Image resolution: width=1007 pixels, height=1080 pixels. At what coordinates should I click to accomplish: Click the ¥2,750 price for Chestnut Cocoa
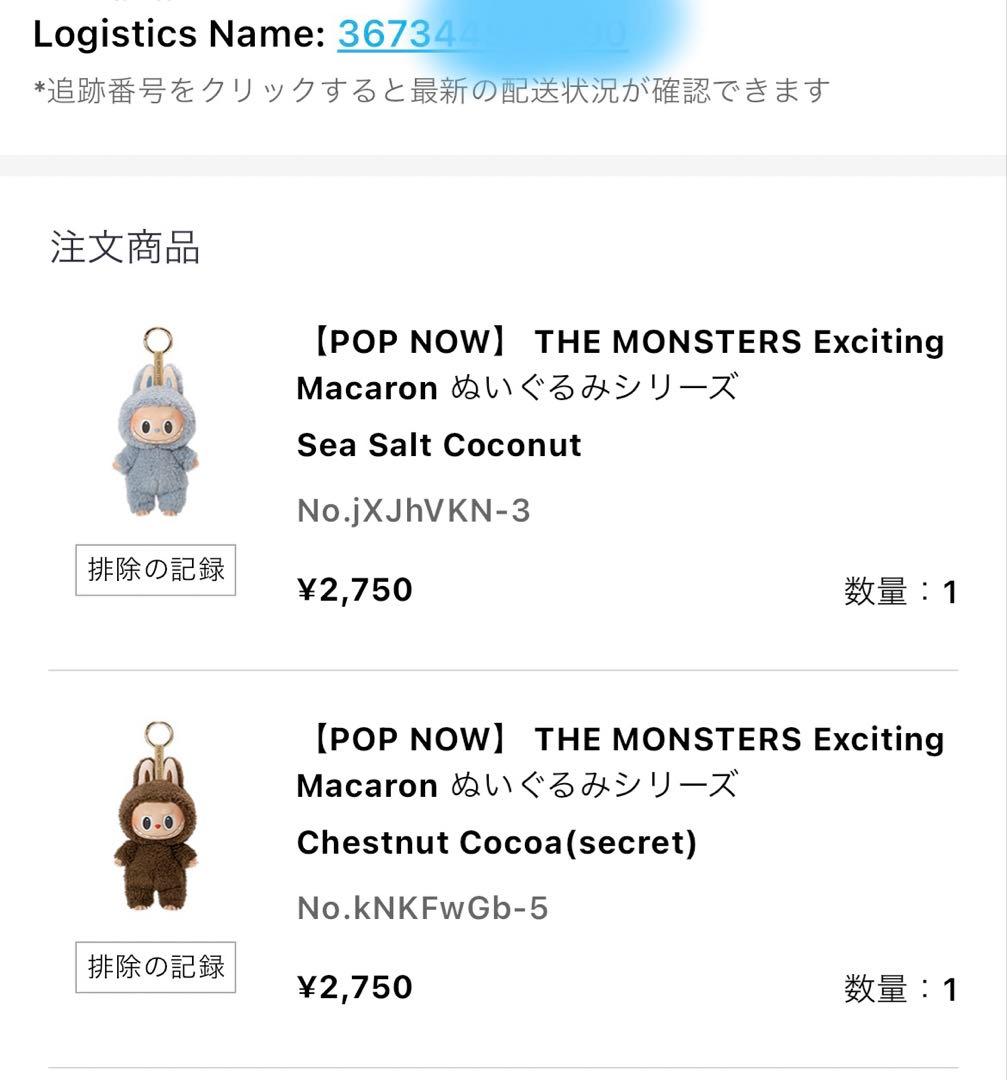click(354, 987)
